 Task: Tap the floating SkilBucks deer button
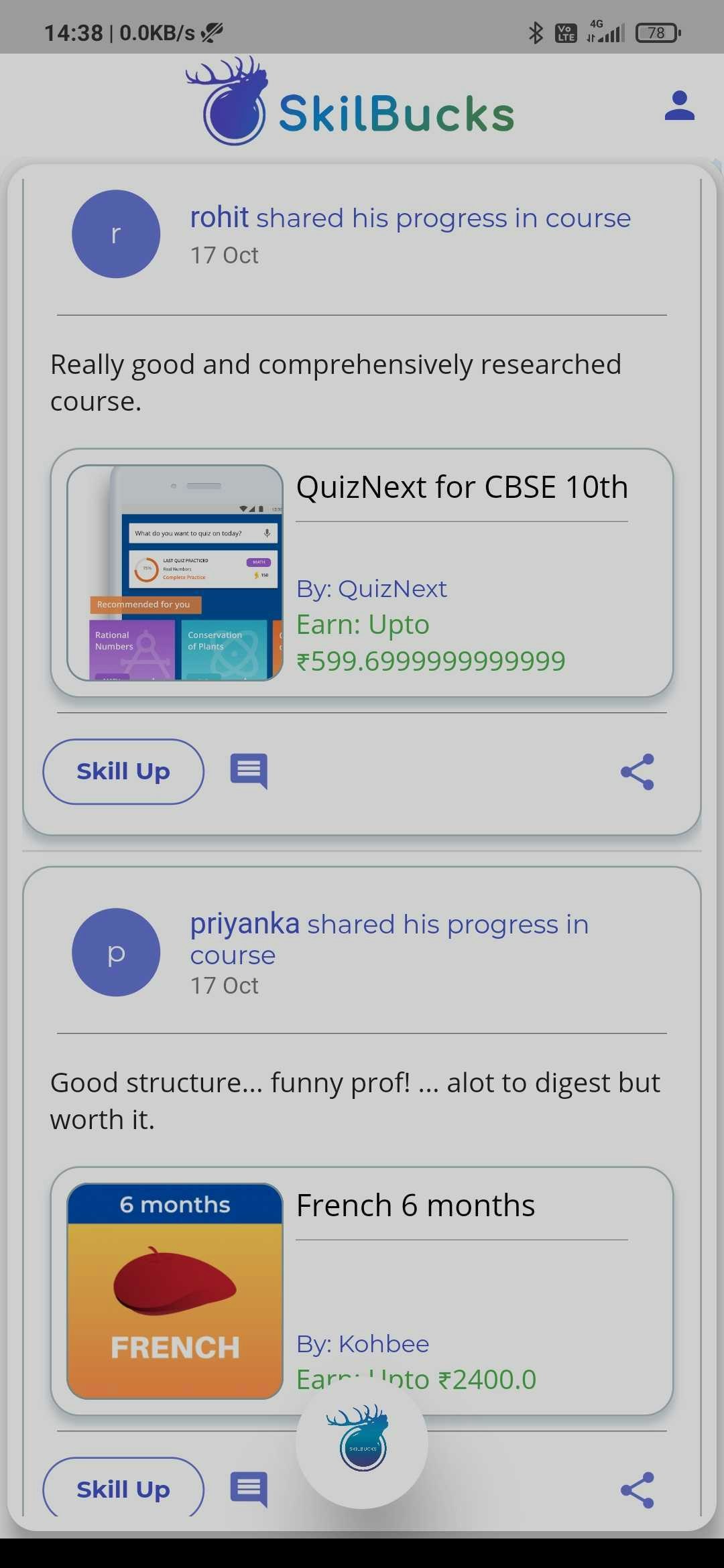(362, 1441)
